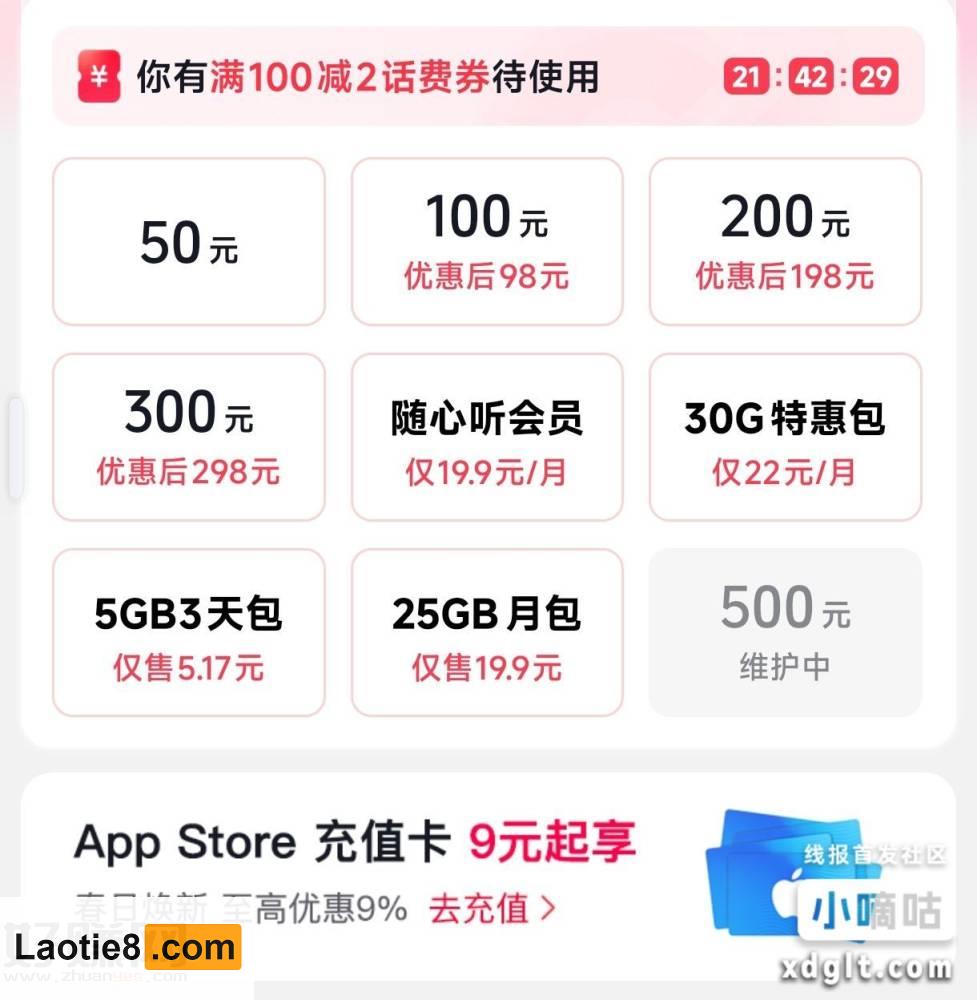Tap the 话费券 coupon banner

click(400, 77)
